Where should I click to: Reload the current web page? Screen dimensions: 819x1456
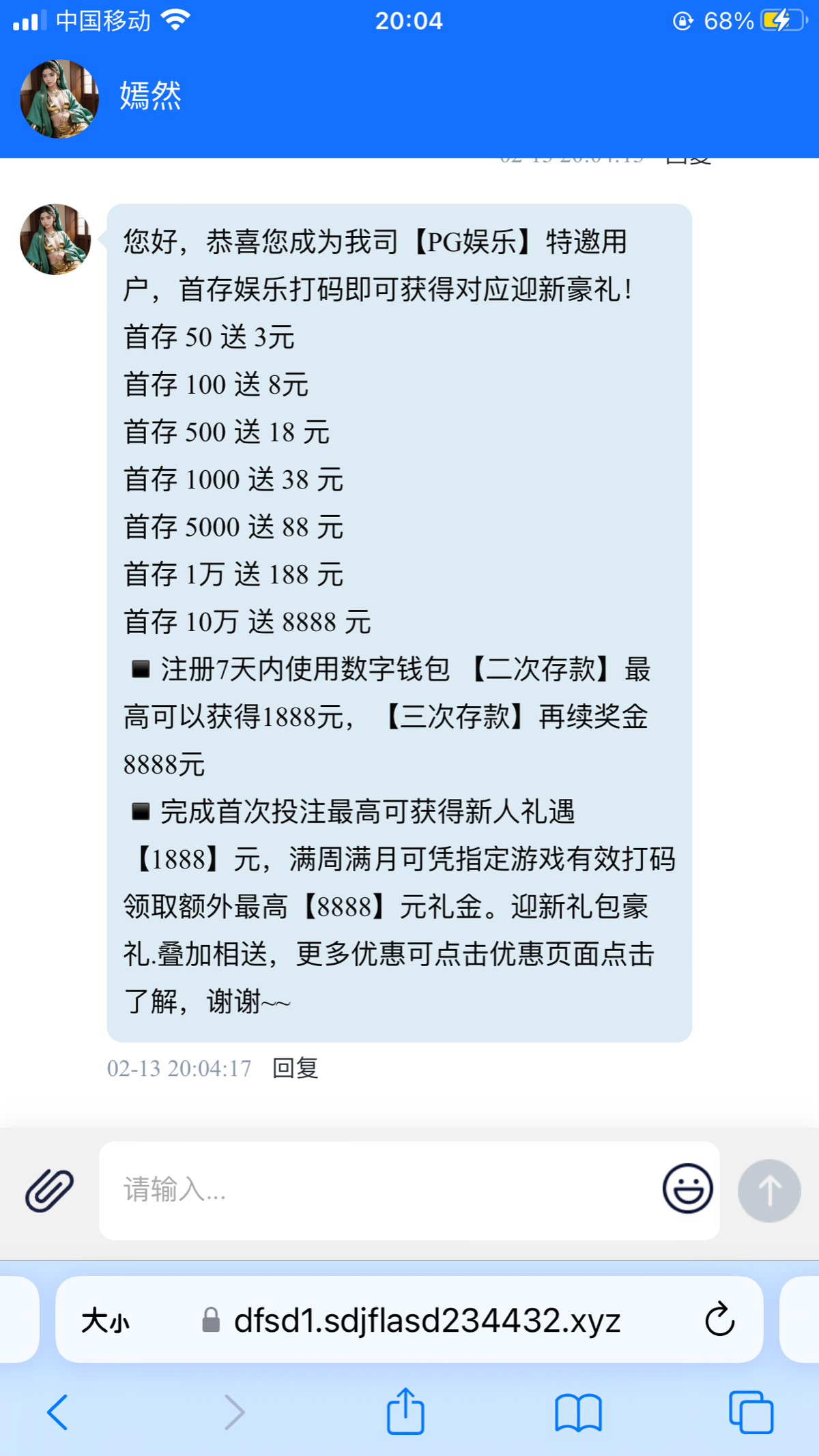click(719, 1320)
